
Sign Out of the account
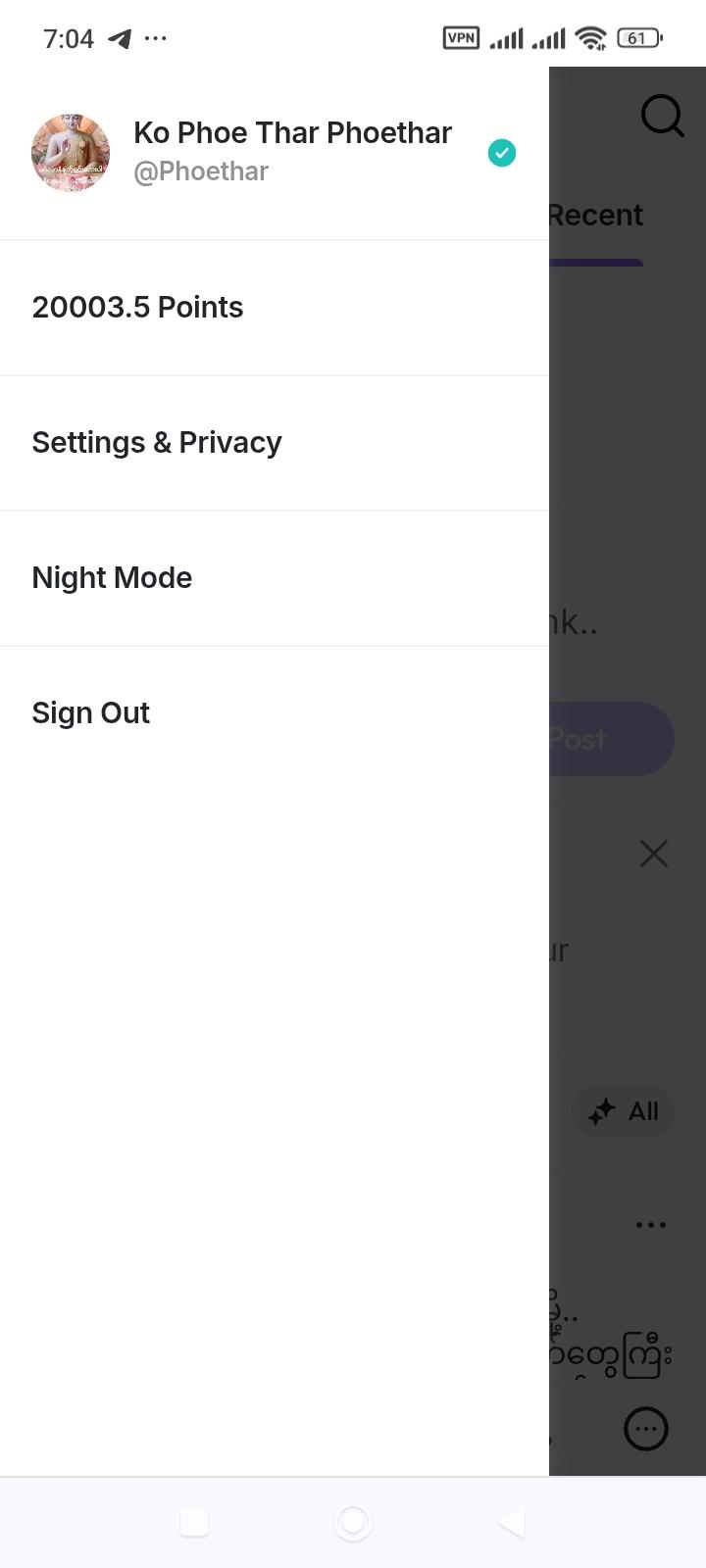[275, 713]
